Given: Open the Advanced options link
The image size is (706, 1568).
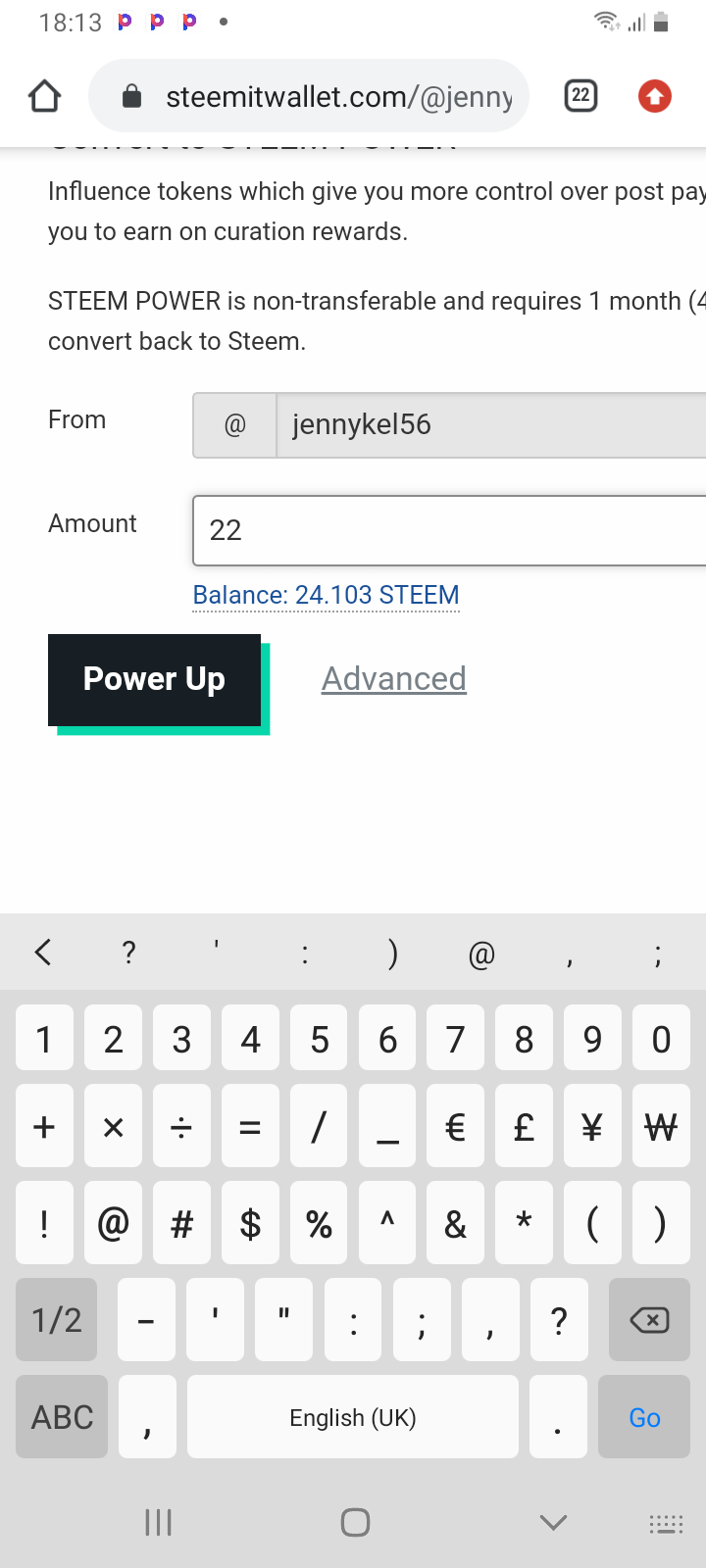Looking at the screenshot, I should 393,678.
